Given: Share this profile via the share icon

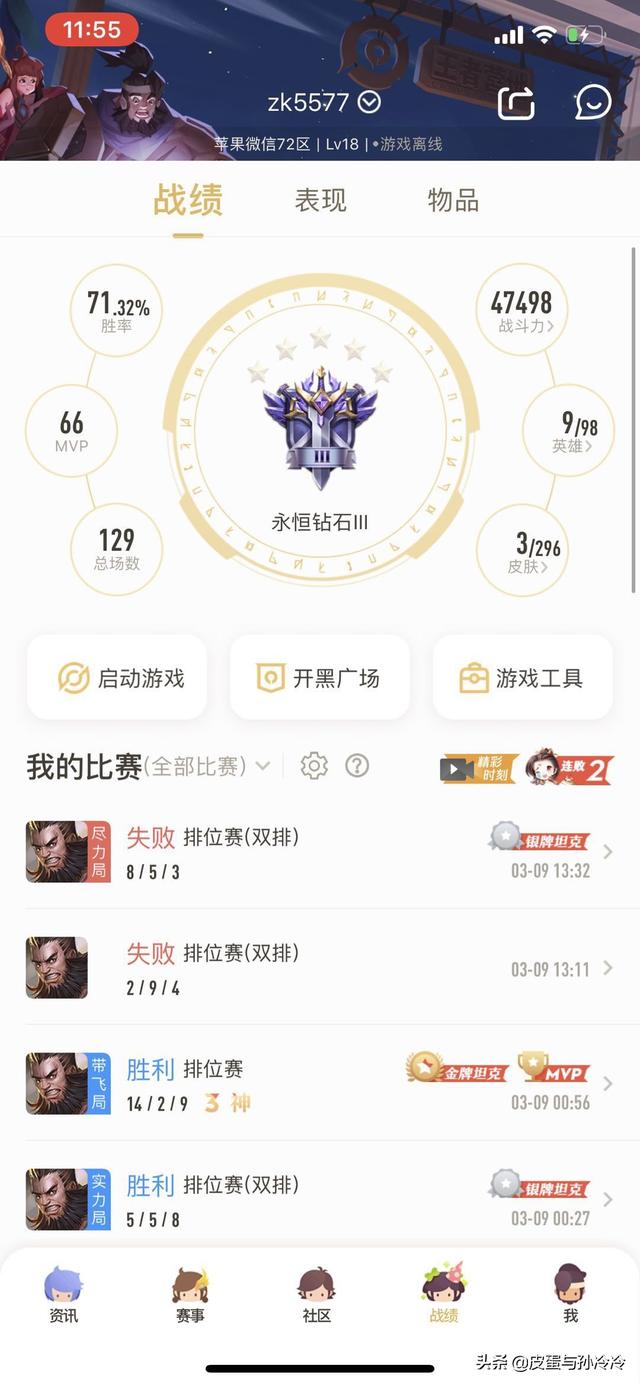Looking at the screenshot, I should pos(517,102).
